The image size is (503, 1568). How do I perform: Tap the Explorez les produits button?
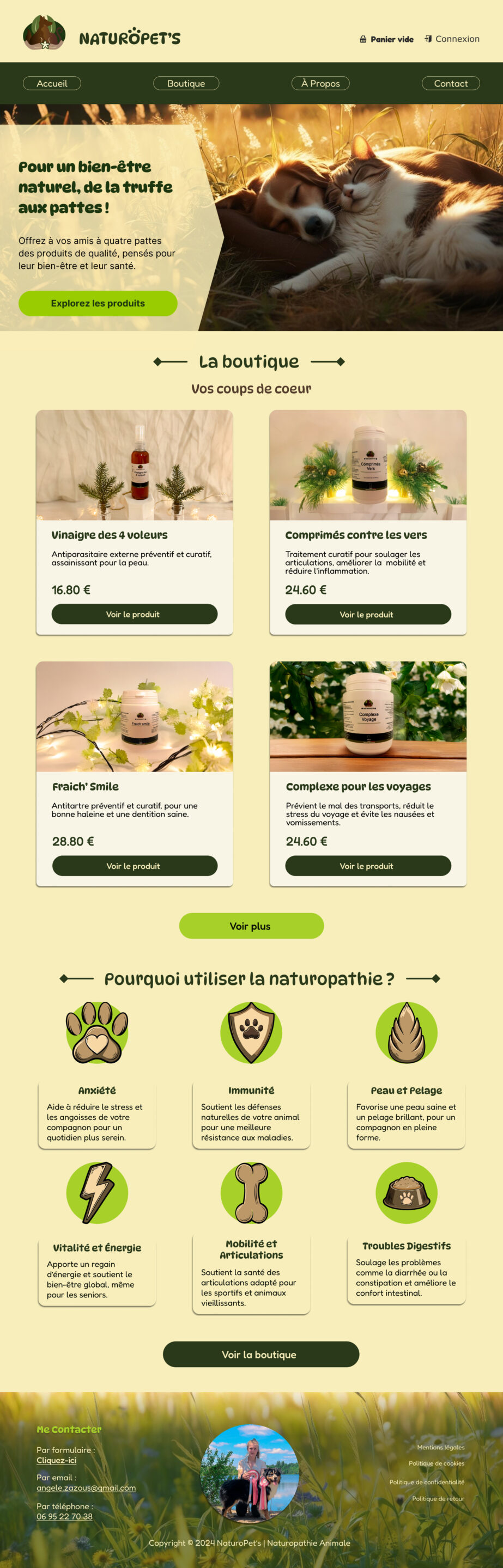[x=98, y=303]
